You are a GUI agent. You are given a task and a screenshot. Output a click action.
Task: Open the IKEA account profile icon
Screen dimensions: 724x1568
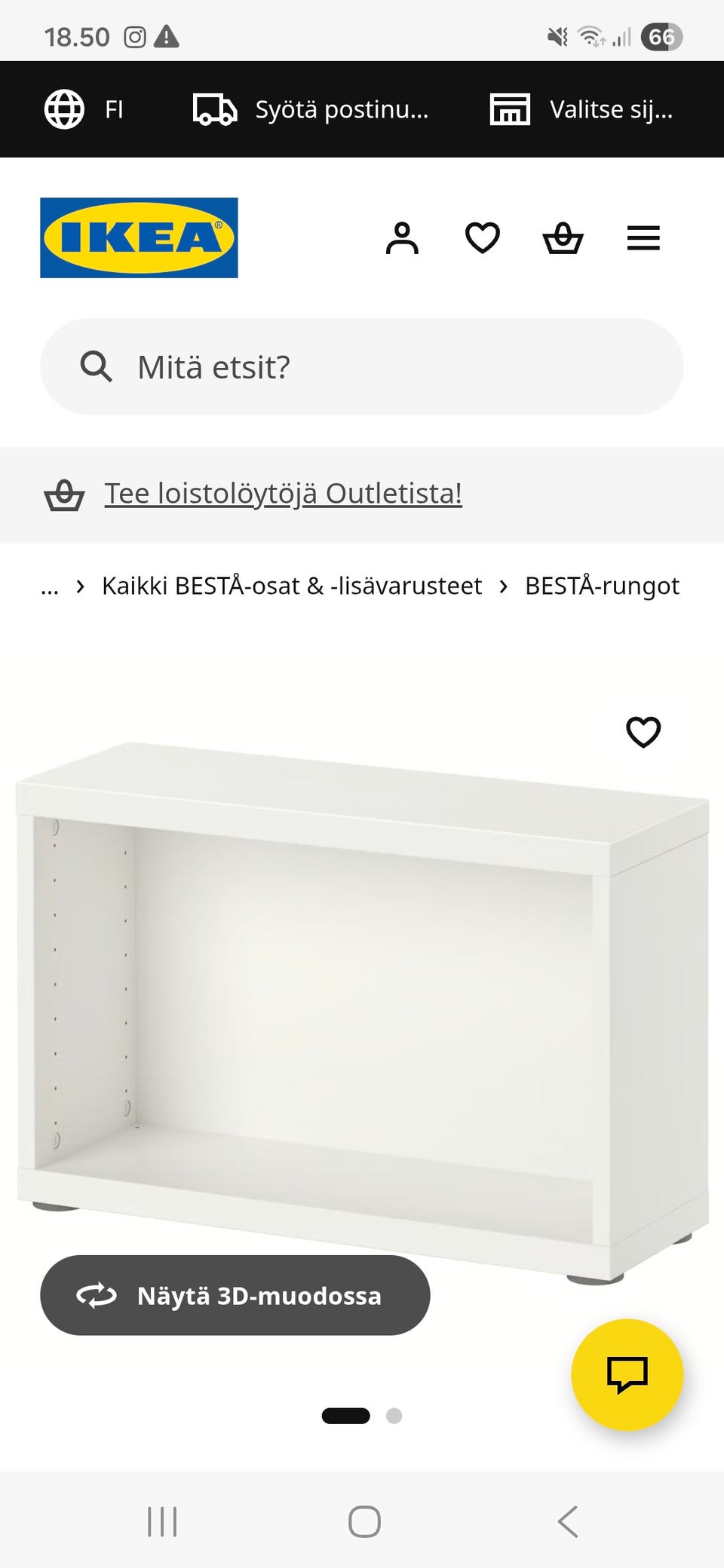pos(403,238)
